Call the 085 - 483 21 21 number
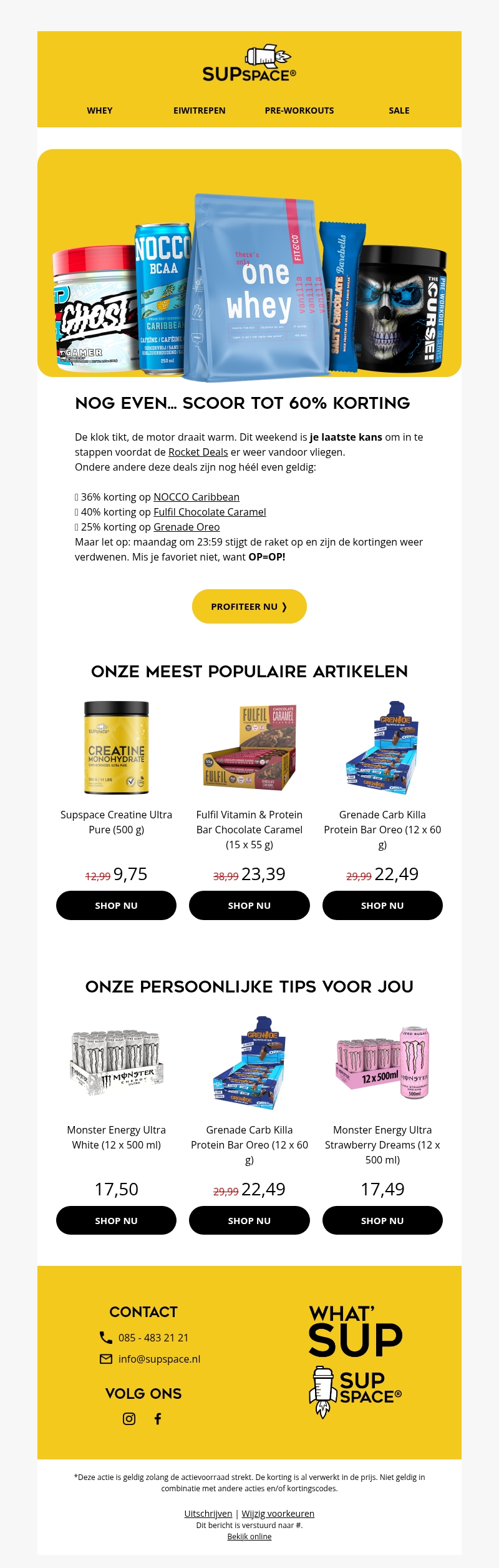The height and width of the screenshot is (1568, 499). coord(153,1338)
